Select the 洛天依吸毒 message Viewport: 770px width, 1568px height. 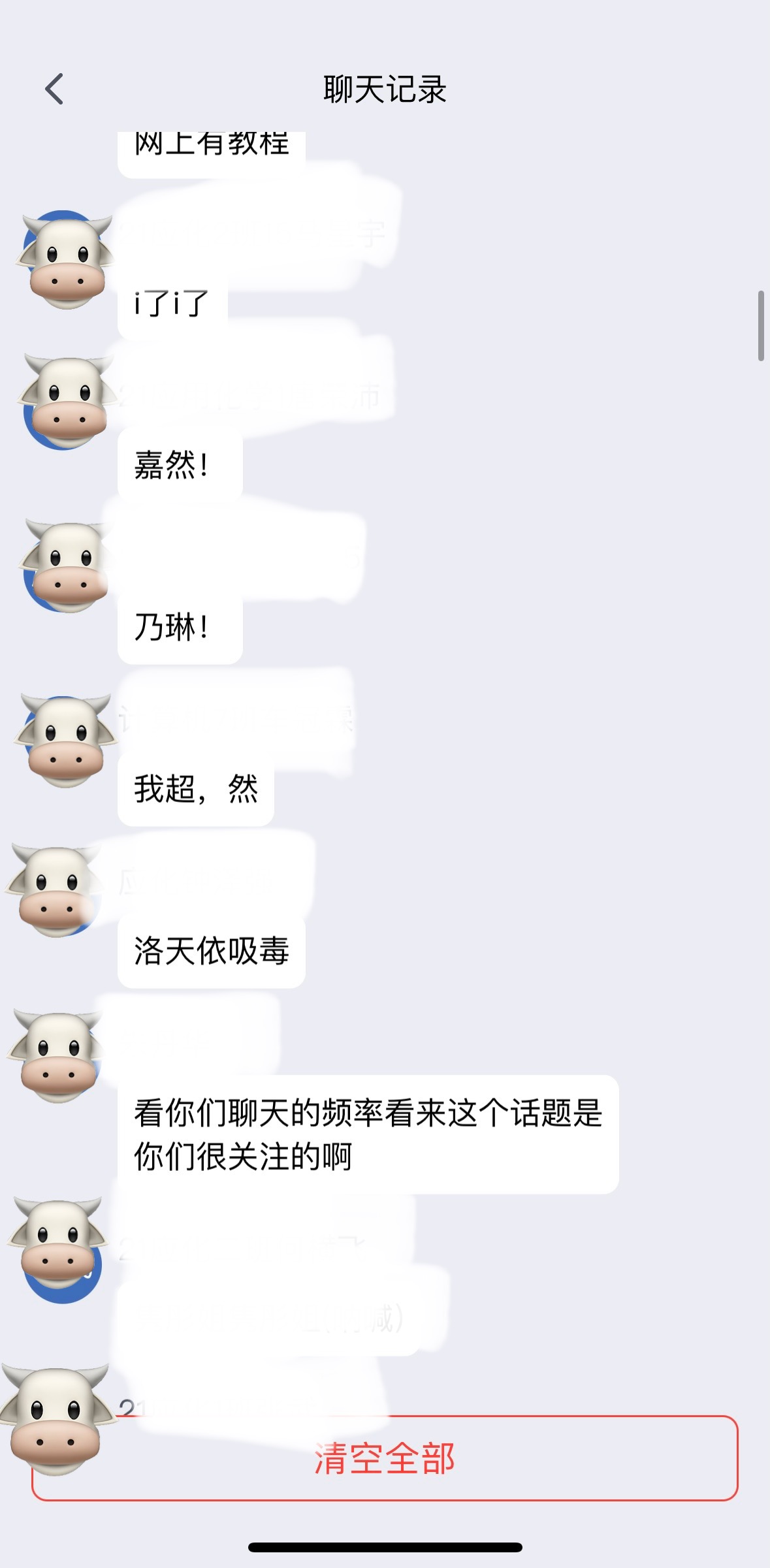211,951
